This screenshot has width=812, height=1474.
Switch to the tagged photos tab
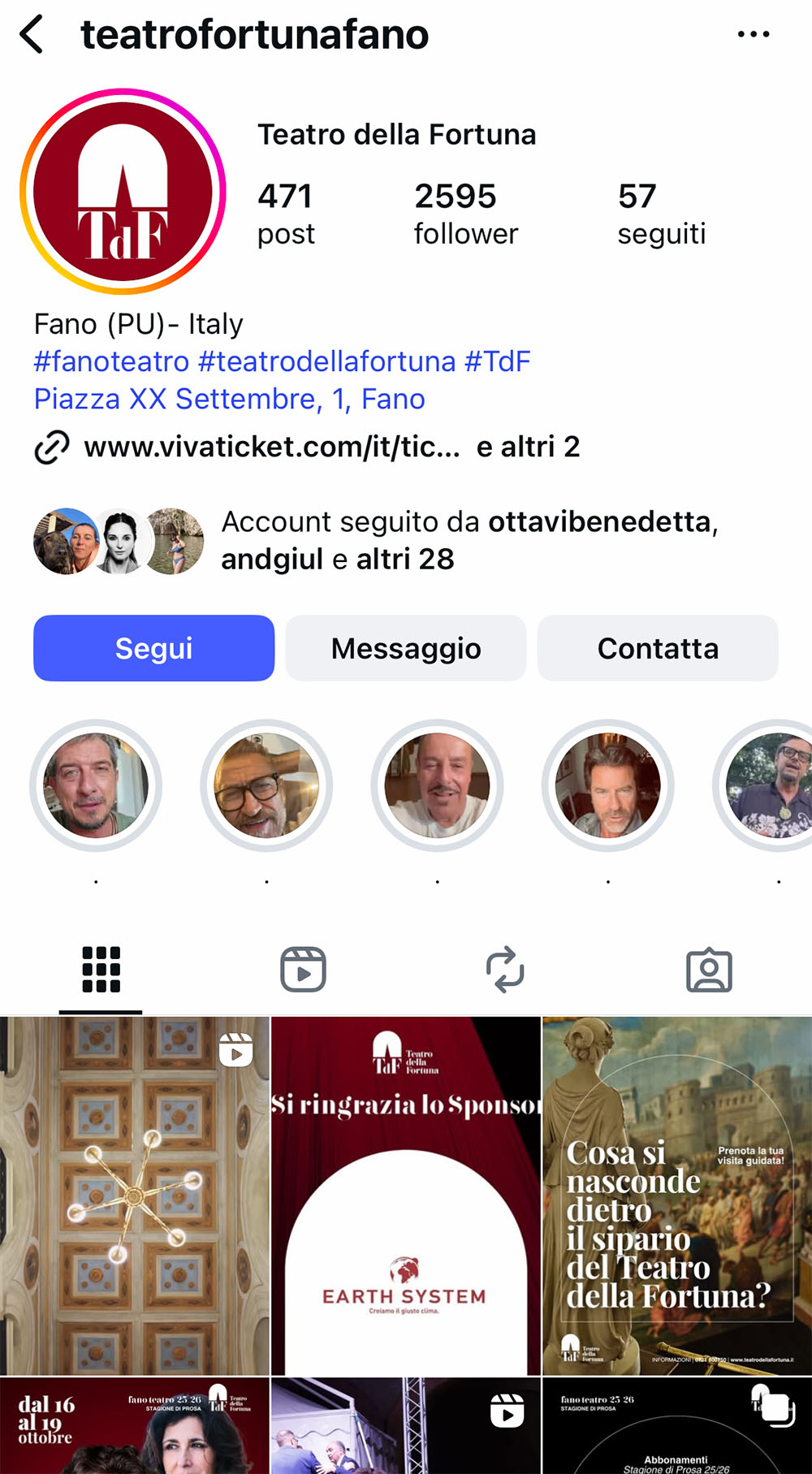(x=709, y=969)
